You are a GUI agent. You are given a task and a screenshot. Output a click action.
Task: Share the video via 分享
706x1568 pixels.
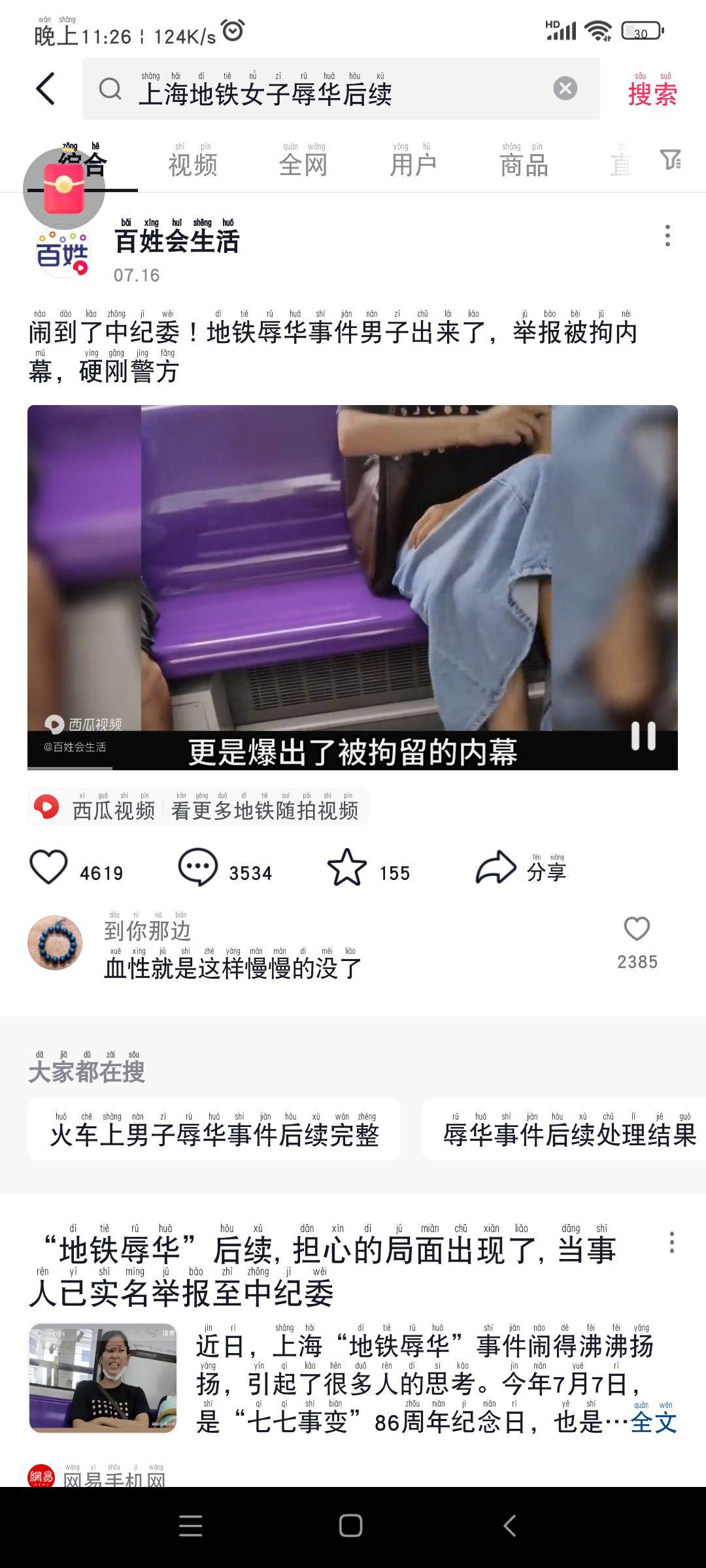click(521, 868)
